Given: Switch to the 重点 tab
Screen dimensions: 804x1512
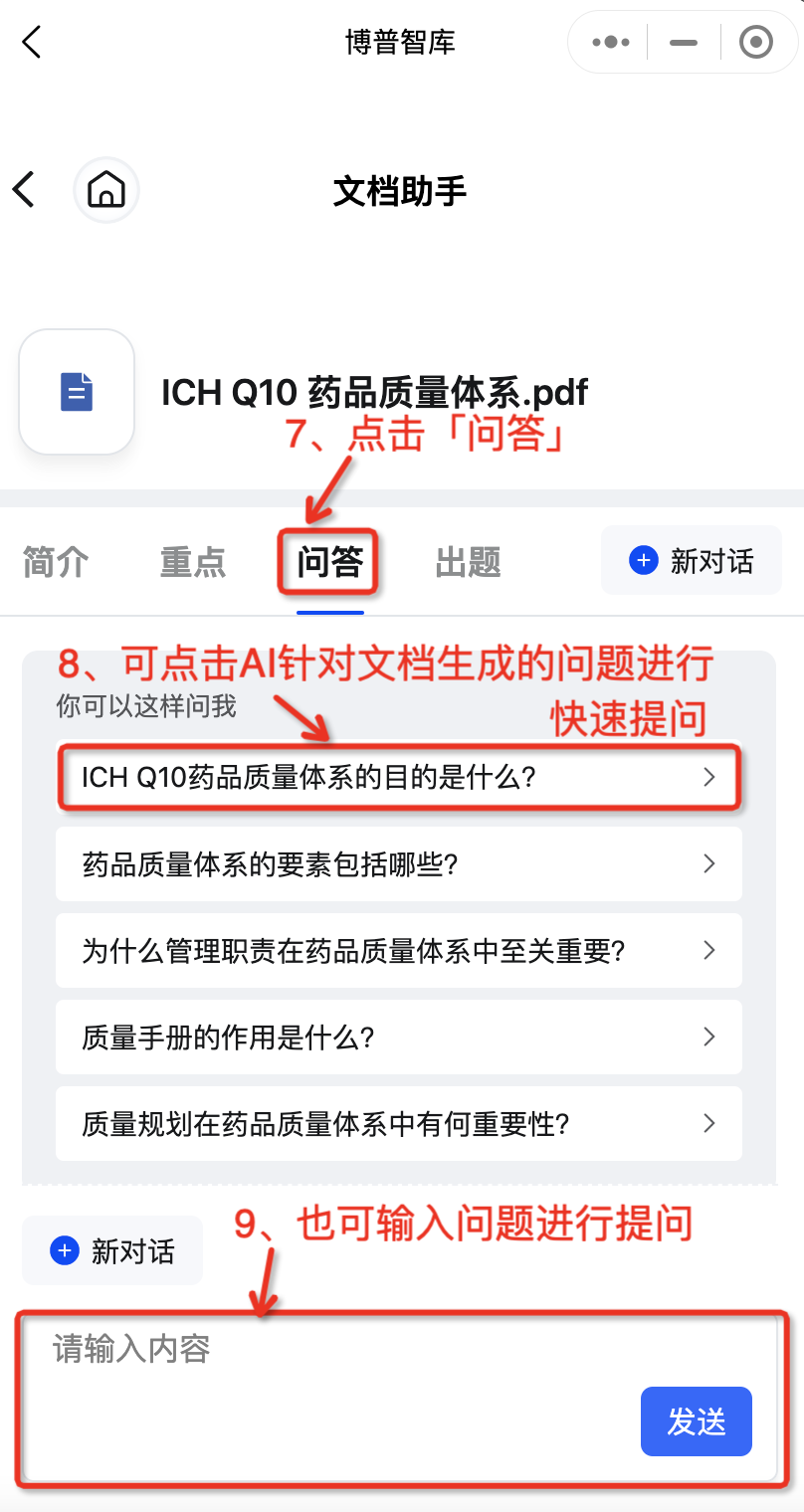Looking at the screenshot, I should 193,562.
